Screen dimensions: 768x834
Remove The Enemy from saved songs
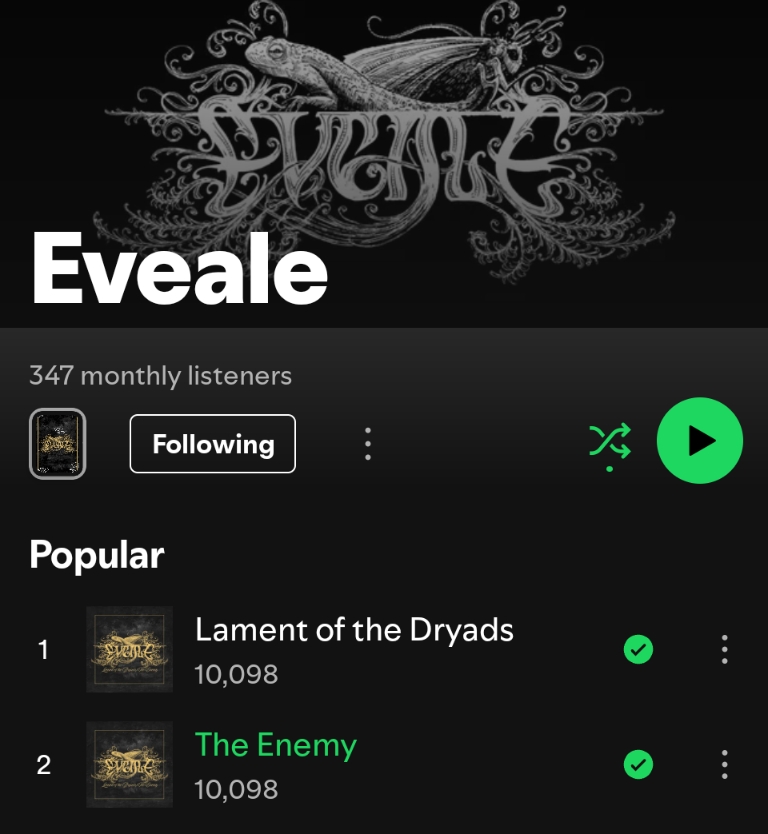coord(638,765)
